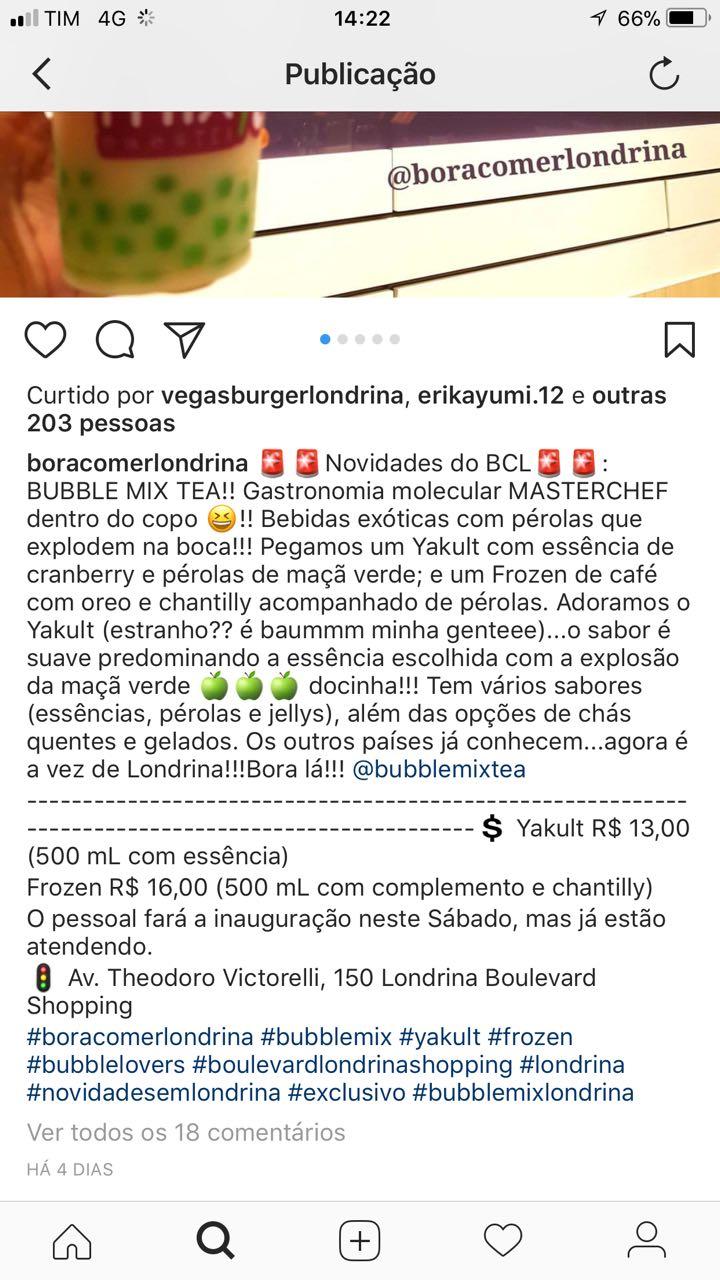The image size is (720, 1280).
Task: Switch to the Search tab
Action: click(215, 1241)
